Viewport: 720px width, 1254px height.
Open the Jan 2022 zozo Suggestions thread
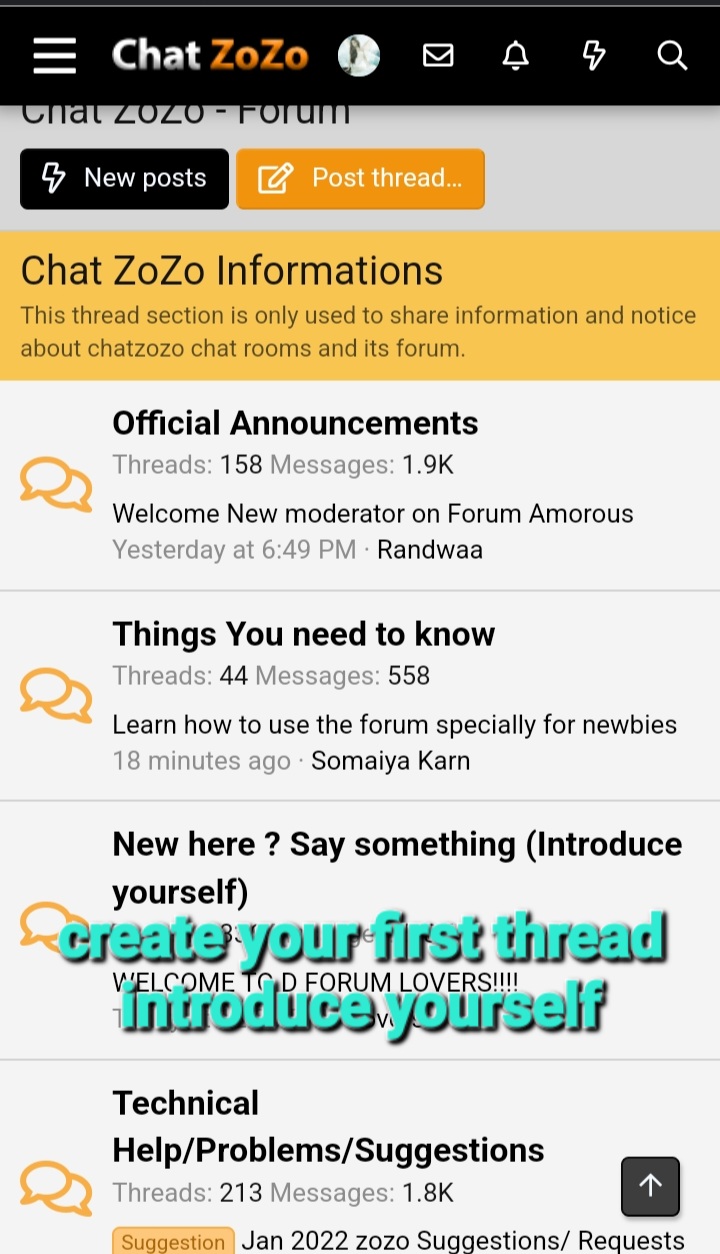[x=462, y=1241]
